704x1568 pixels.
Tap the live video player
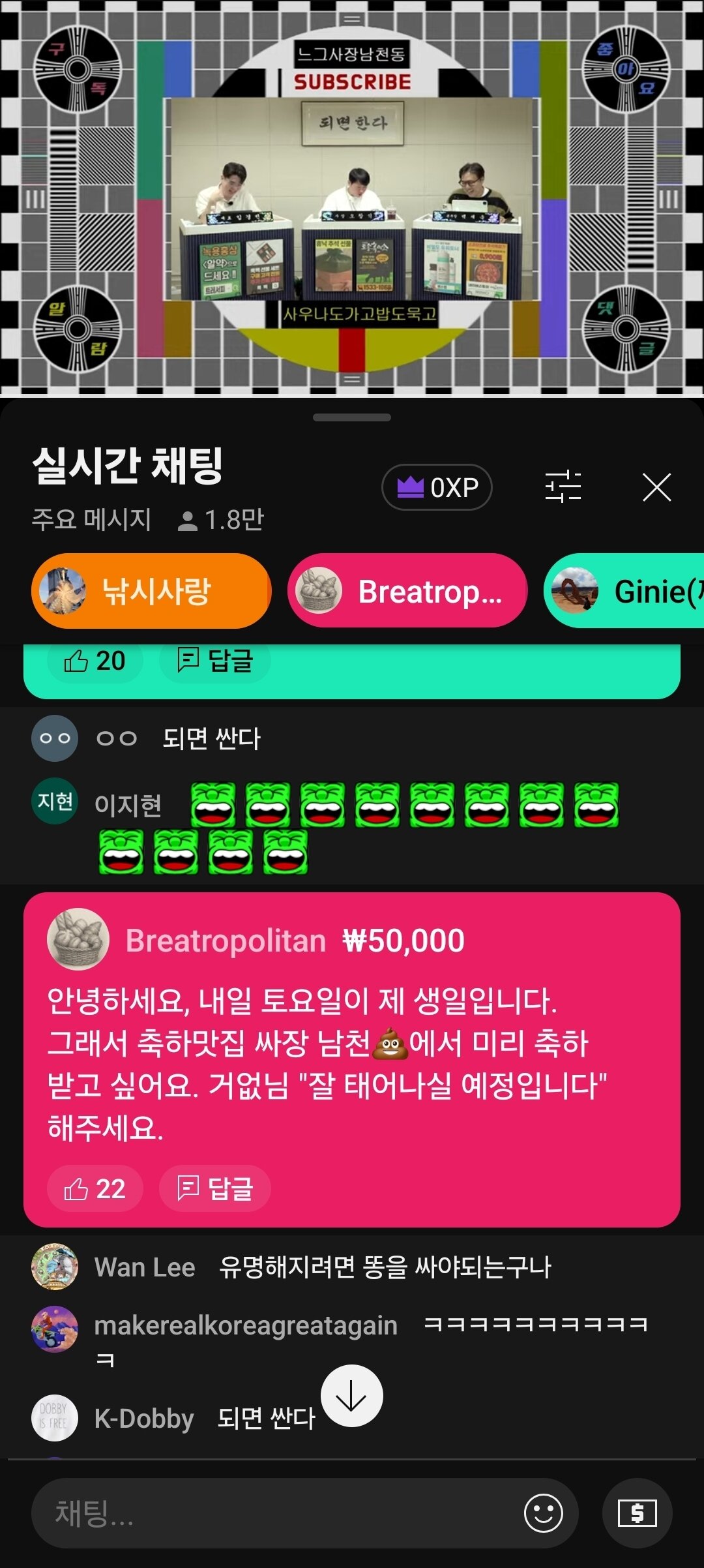(352, 198)
